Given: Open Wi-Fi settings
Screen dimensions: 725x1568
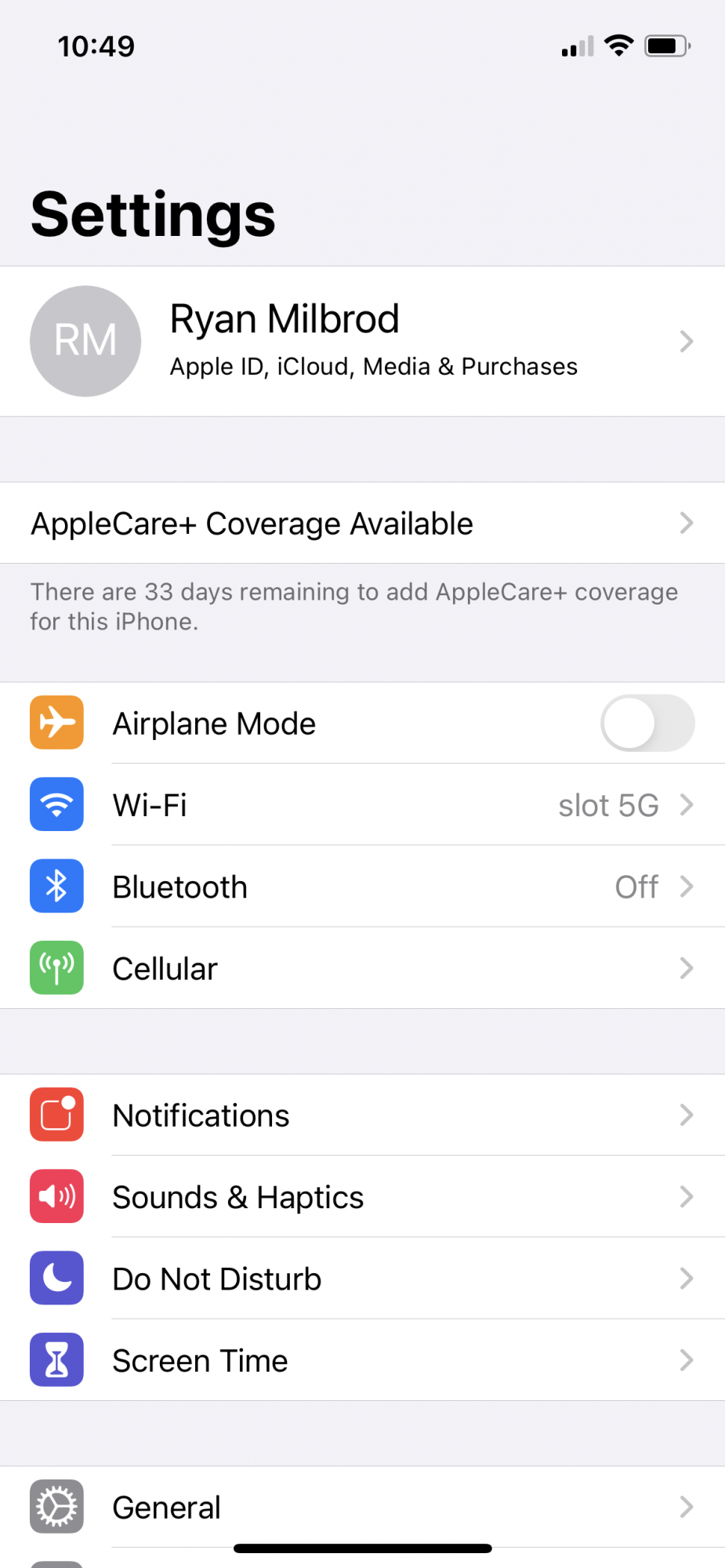Looking at the screenshot, I should [362, 804].
